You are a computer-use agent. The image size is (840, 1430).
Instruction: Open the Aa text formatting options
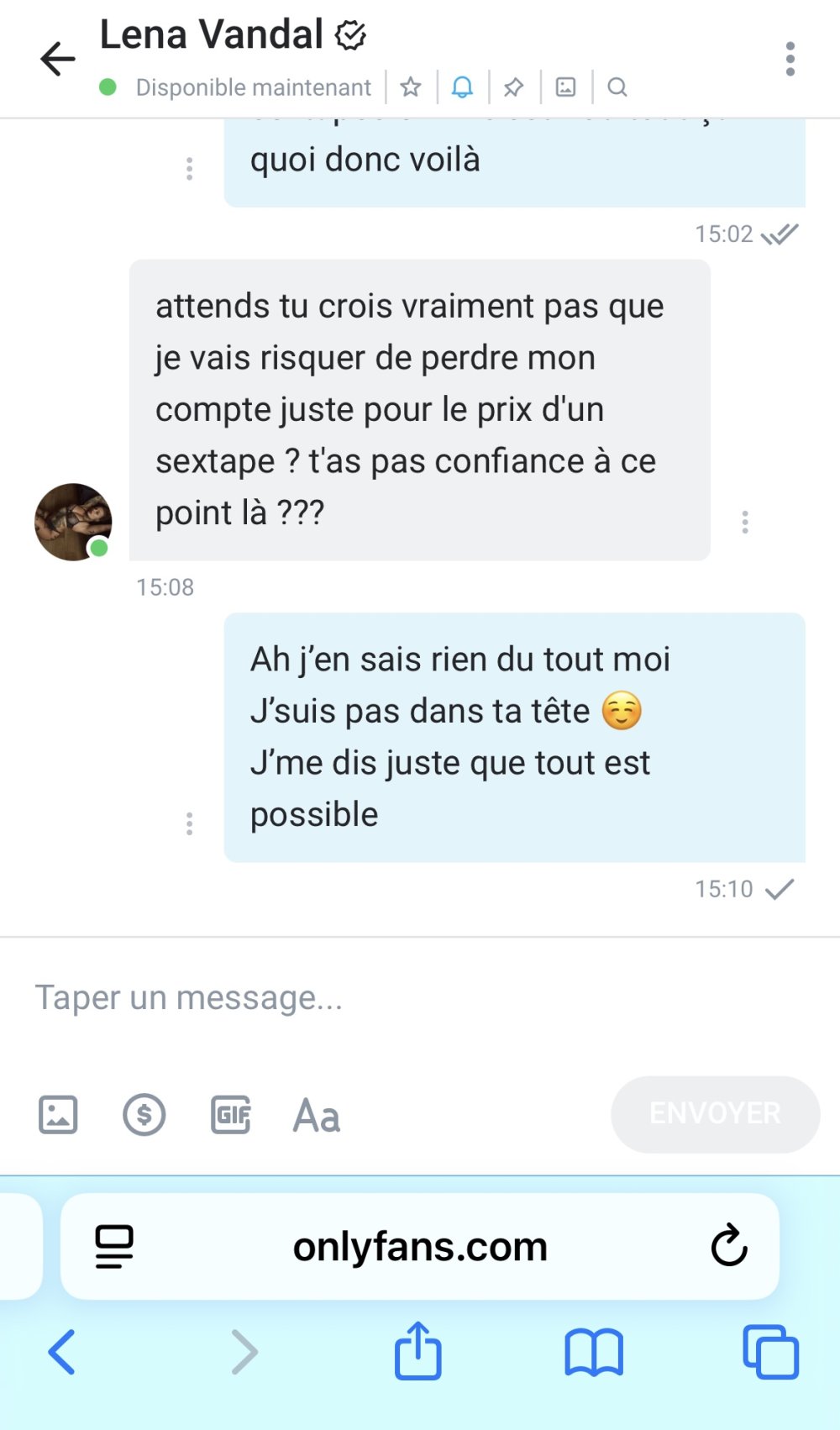click(x=317, y=1116)
